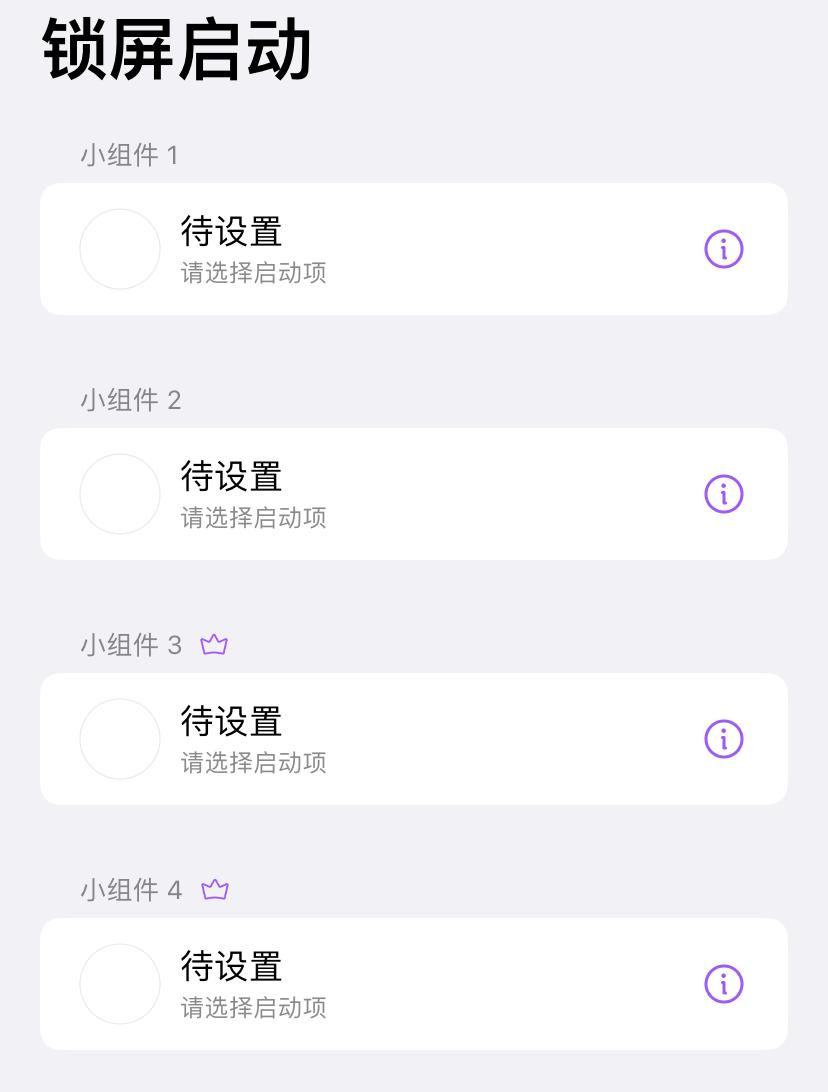
Task: Select the empty circle icon in 小组件 4
Action: (x=120, y=984)
